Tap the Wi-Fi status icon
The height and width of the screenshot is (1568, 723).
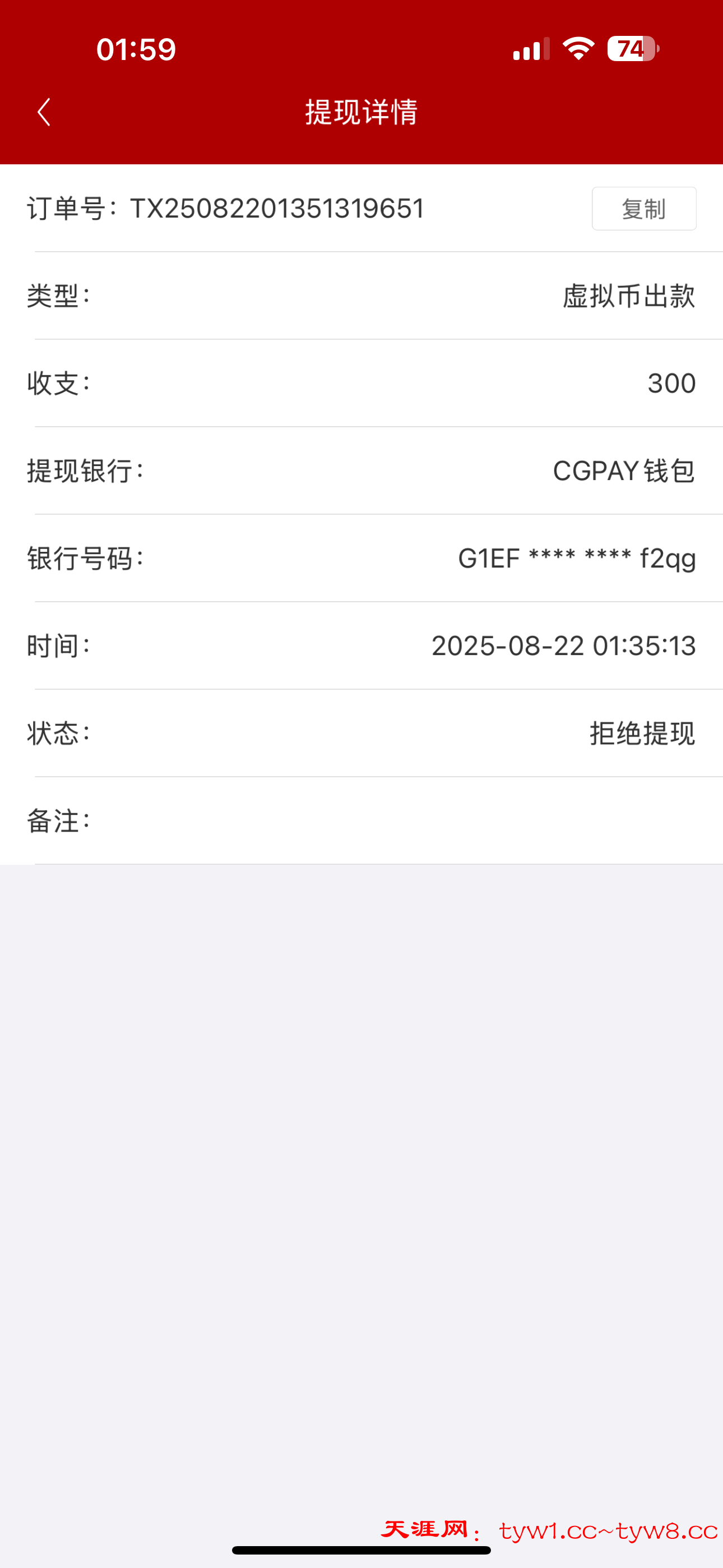576,51
